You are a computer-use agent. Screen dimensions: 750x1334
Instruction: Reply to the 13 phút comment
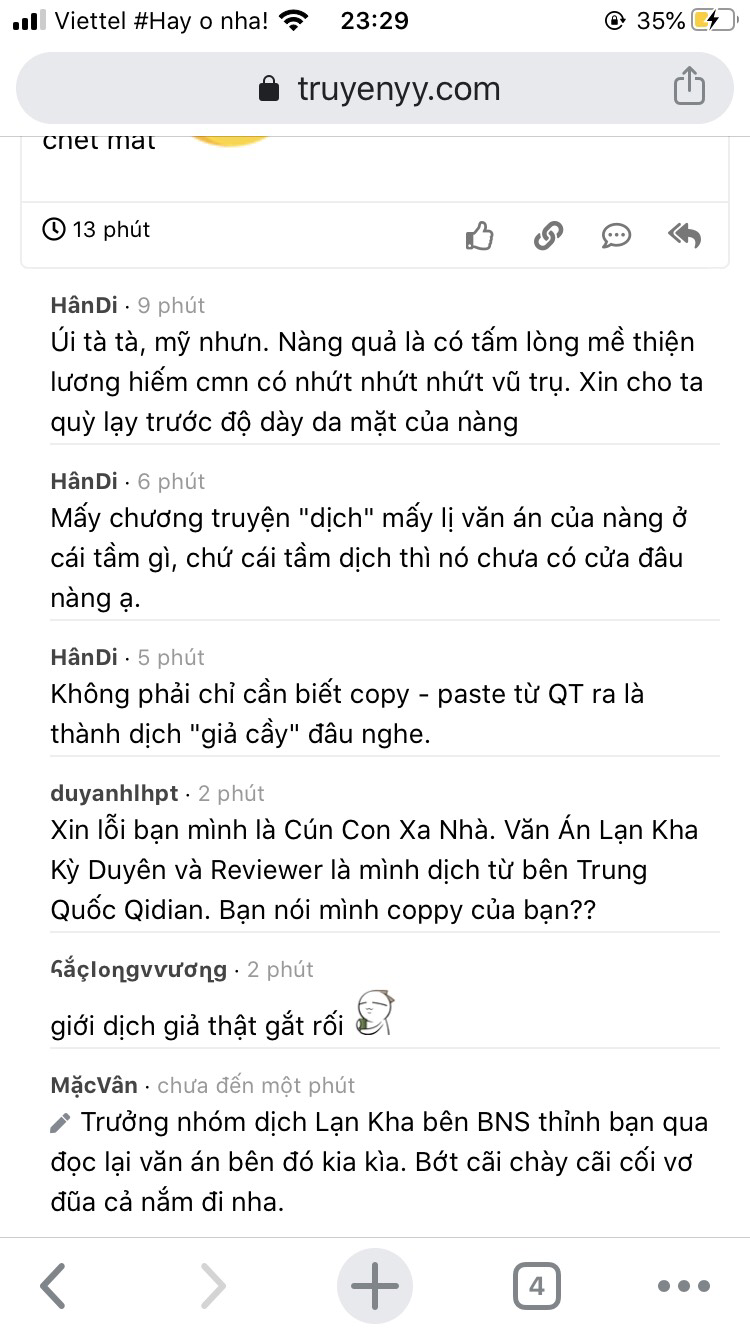click(685, 236)
